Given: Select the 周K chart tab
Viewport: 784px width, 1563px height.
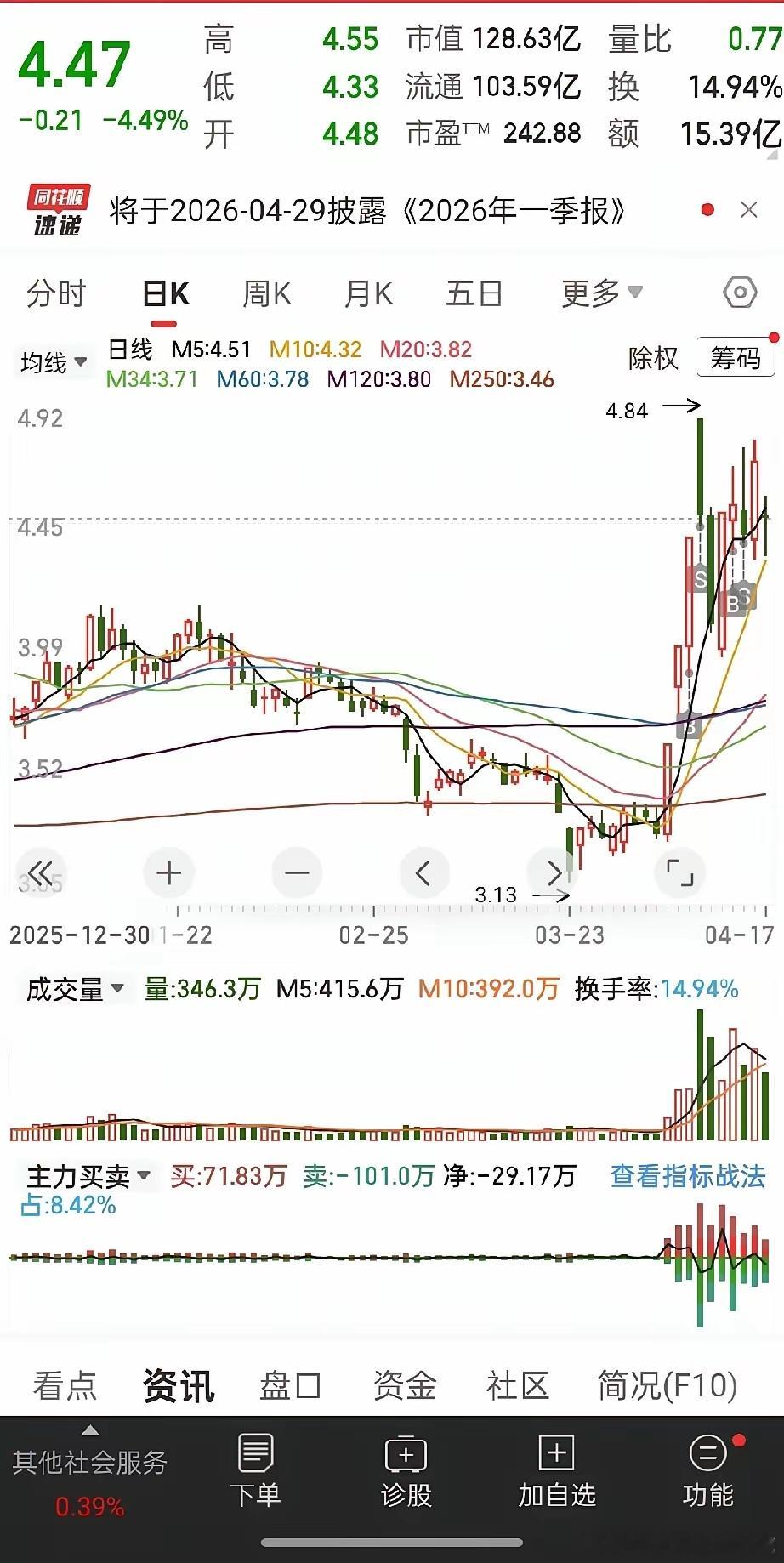Looking at the screenshot, I should [x=266, y=293].
